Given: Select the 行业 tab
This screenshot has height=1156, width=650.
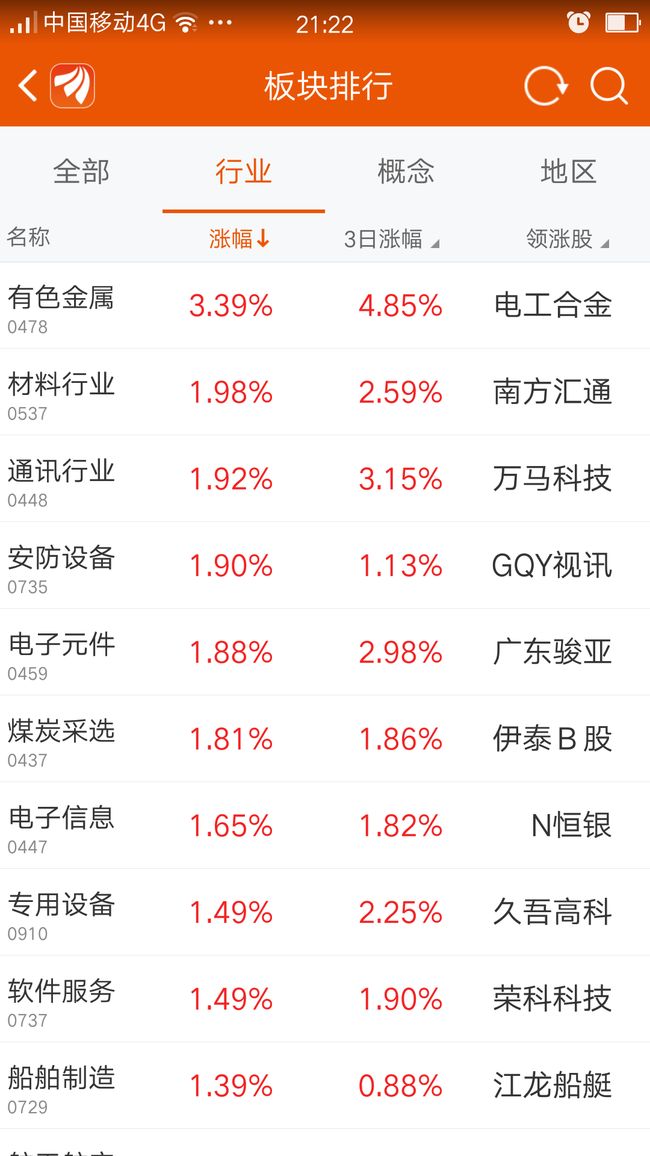Looking at the screenshot, I should 243,171.
